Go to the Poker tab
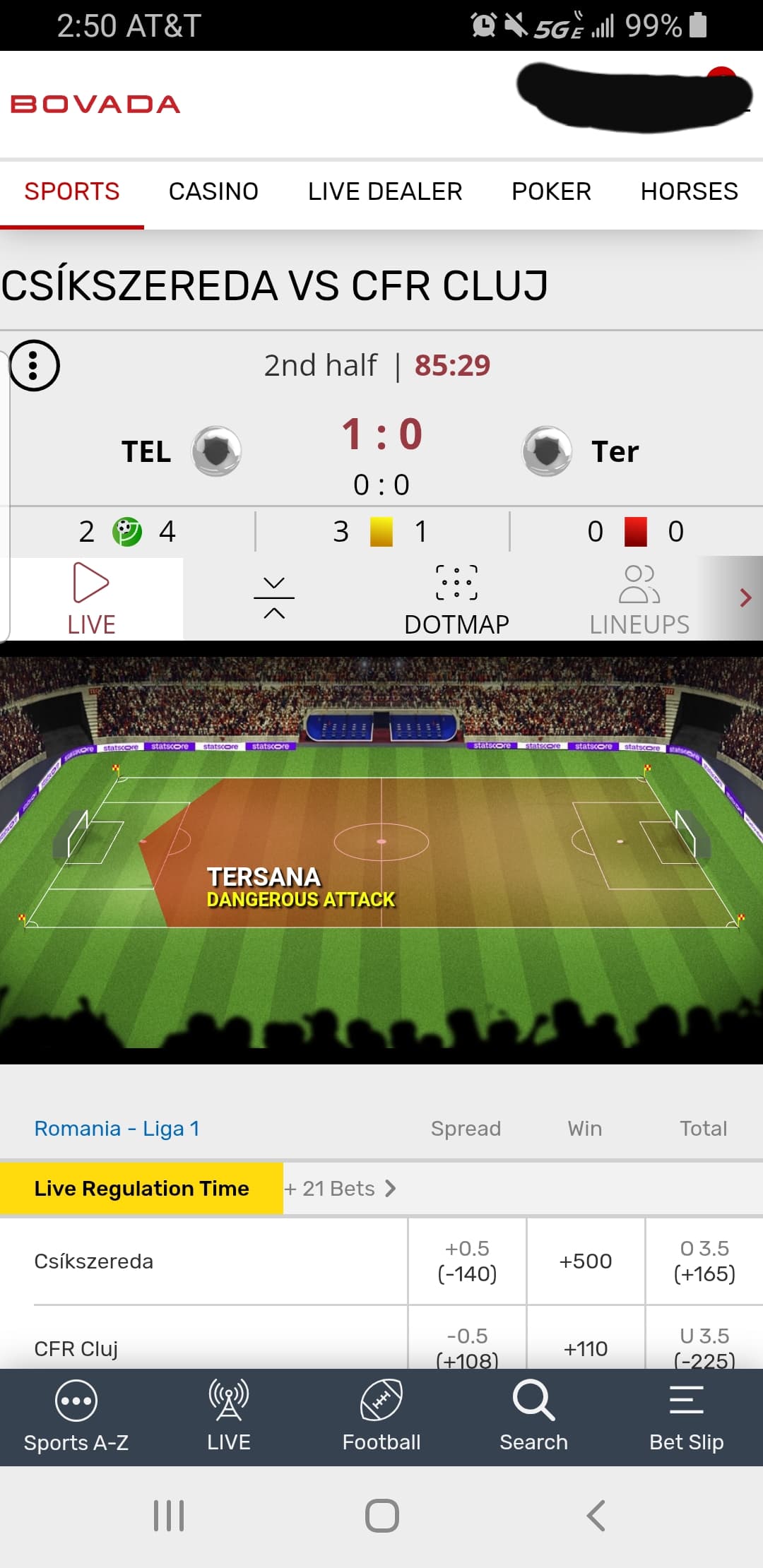 [x=551, y=191]
